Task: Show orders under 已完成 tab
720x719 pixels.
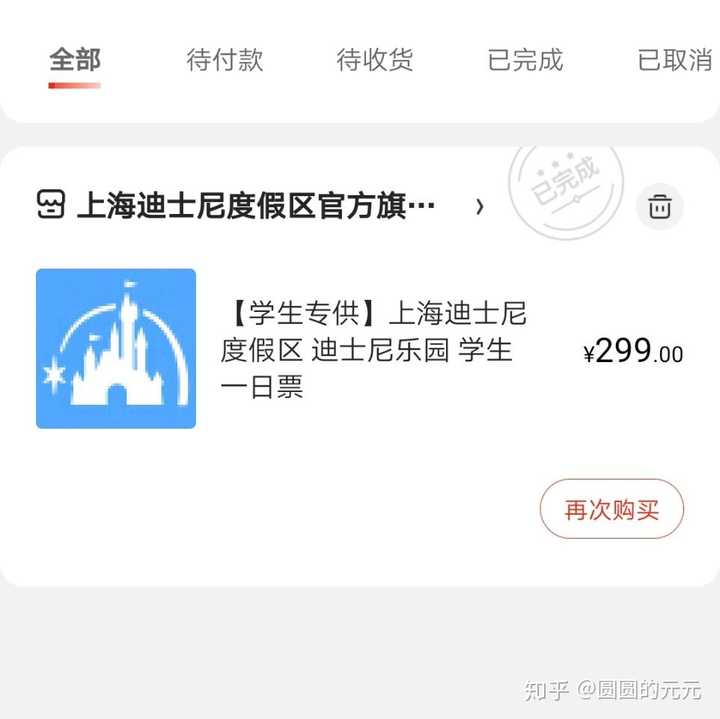Action: (x=525, y=60)
